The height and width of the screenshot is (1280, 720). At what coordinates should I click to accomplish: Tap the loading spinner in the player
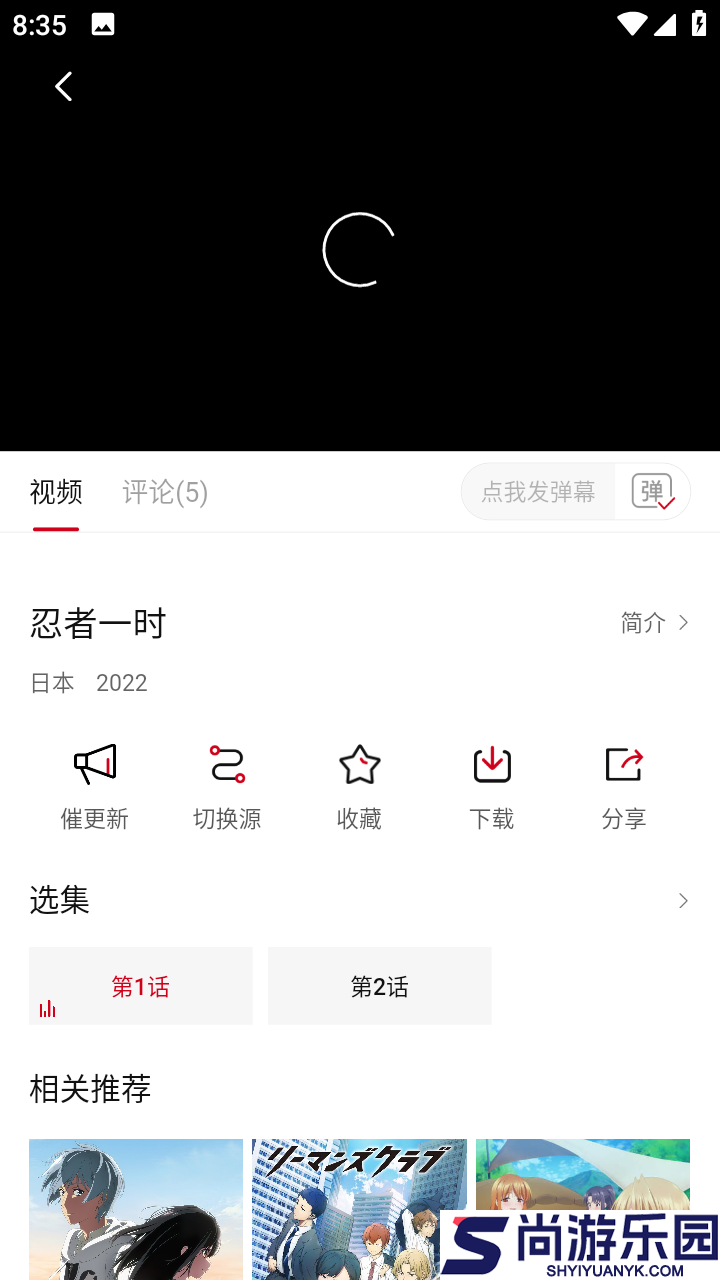coord(360,249)
